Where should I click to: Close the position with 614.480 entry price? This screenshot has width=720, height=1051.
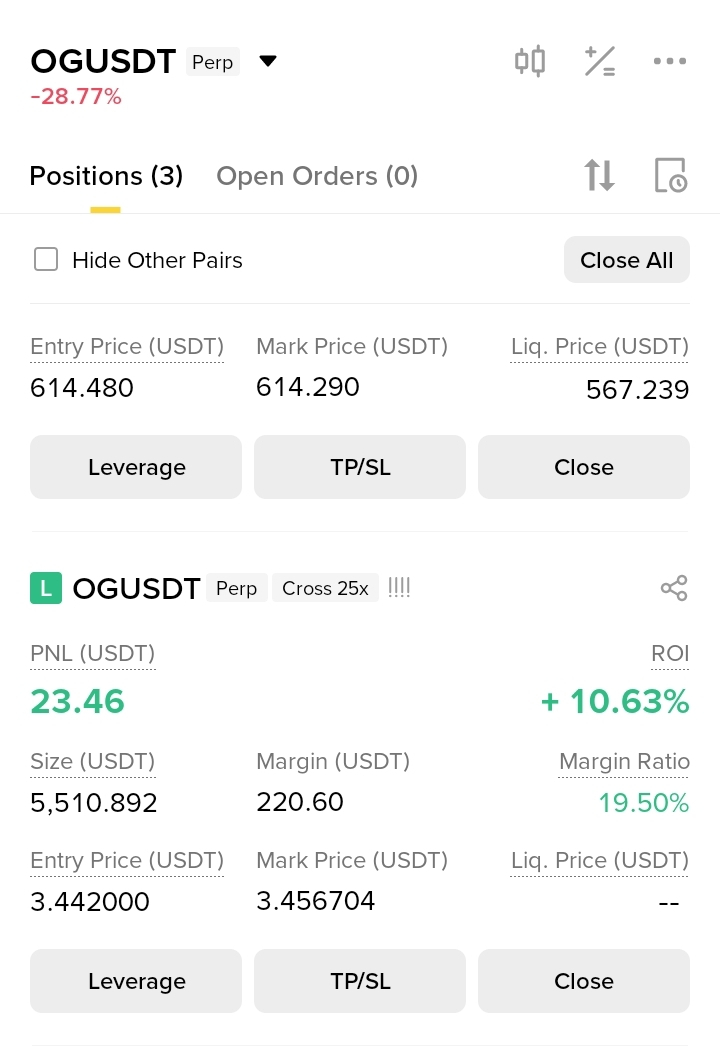tap(584, 467)
